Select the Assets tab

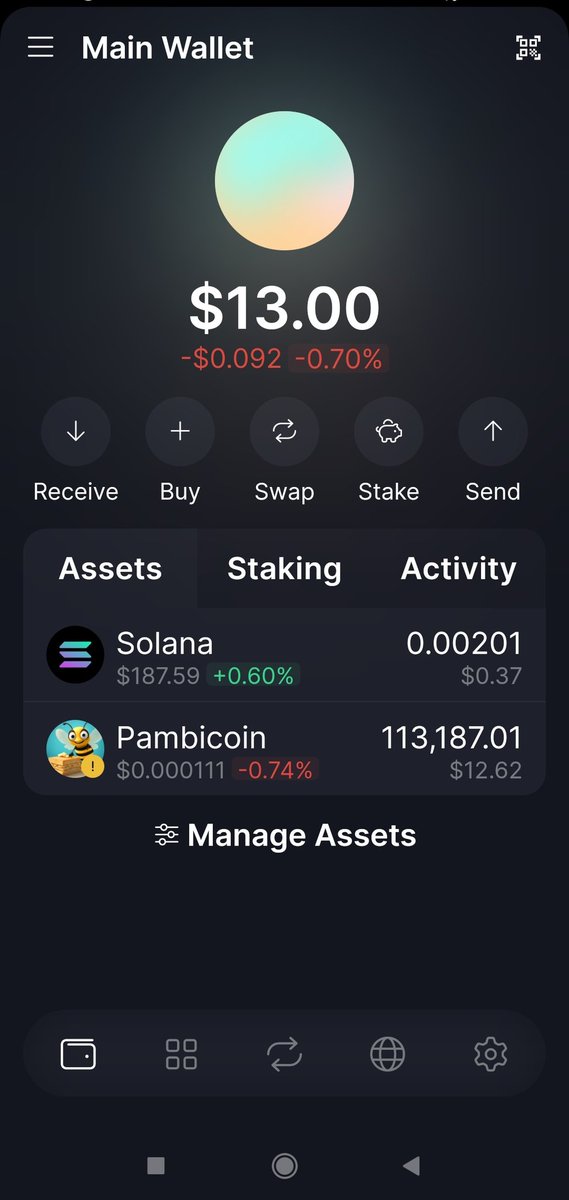pos(110,569)
